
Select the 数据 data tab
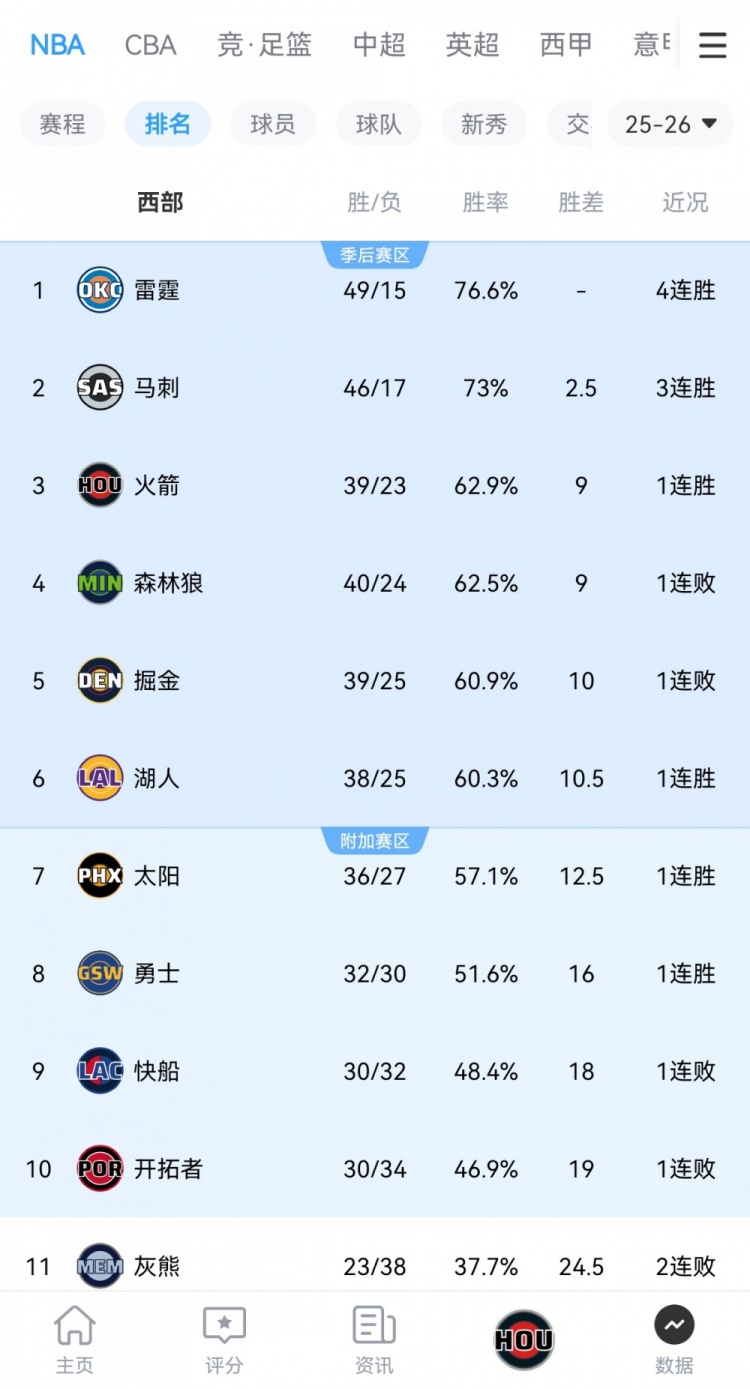click(x=674, y=1340)
